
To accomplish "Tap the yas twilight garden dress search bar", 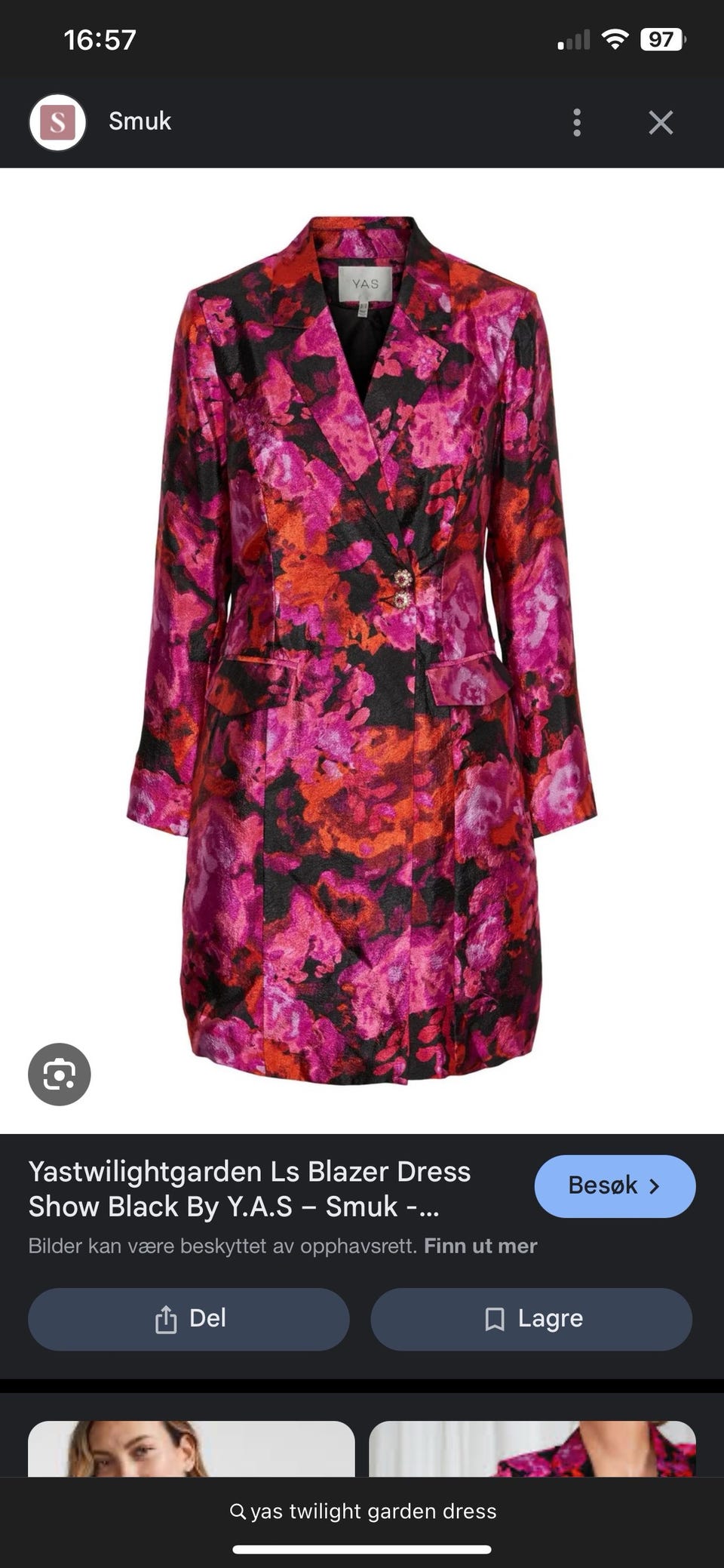I will pyautogui.click(x=362, y=1511).
